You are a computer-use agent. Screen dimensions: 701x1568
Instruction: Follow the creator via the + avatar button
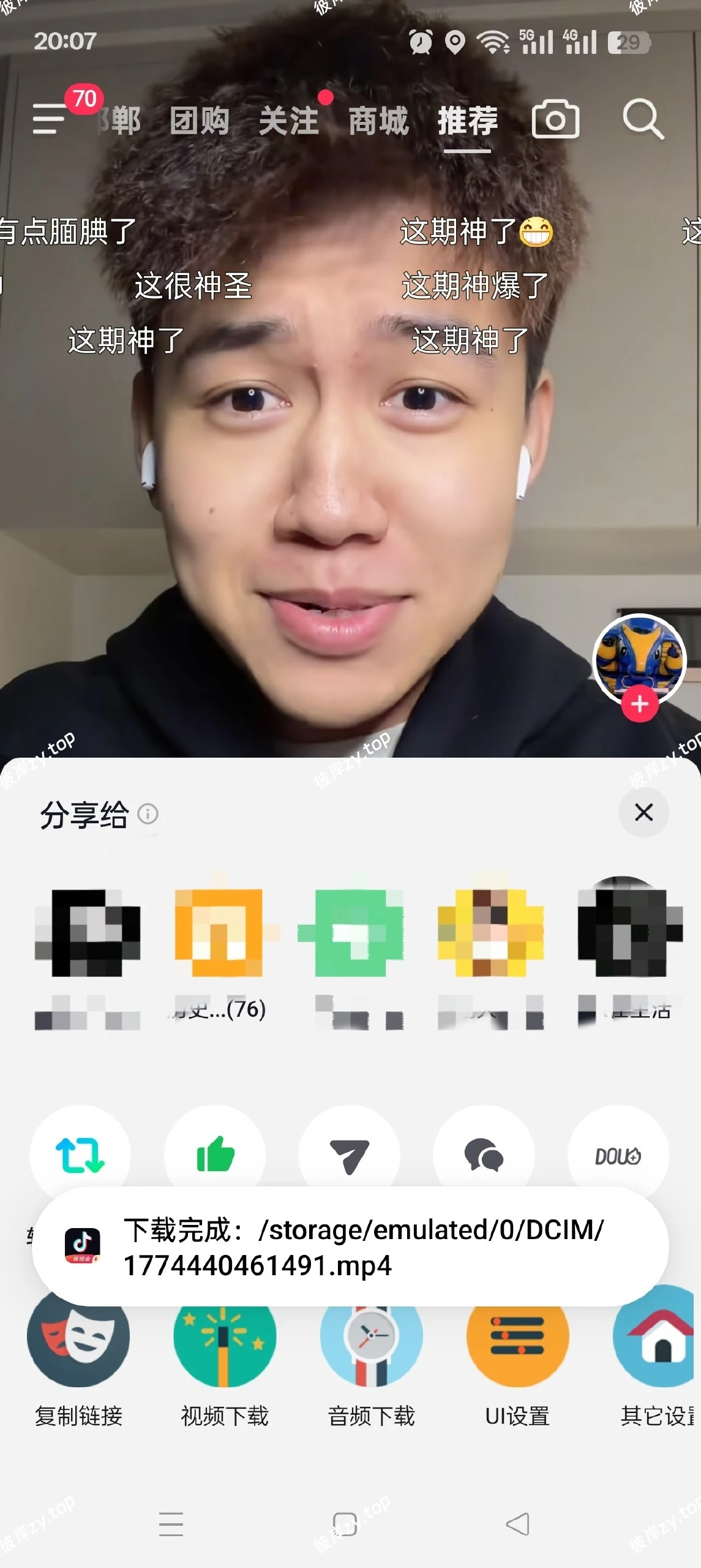point(639,704)
